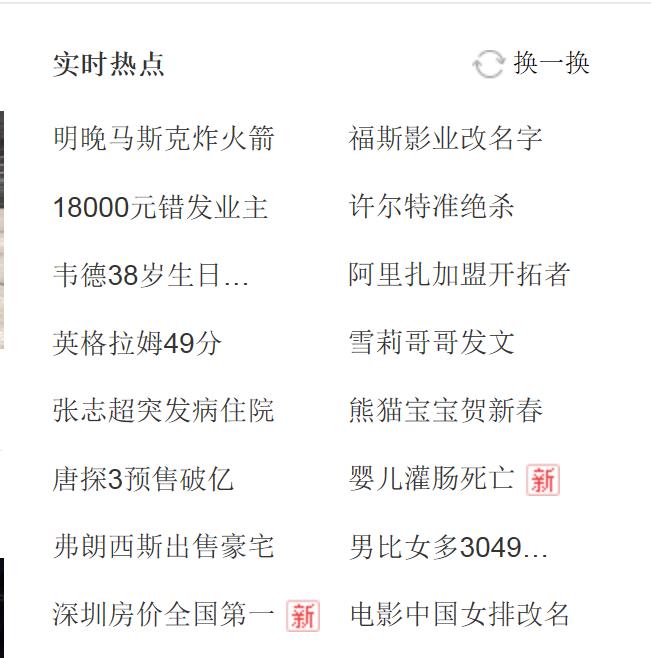The image size is (651, 658).
Task: Open topic 婴儿灌肠死亡
Action: click(x=431, y=480)
